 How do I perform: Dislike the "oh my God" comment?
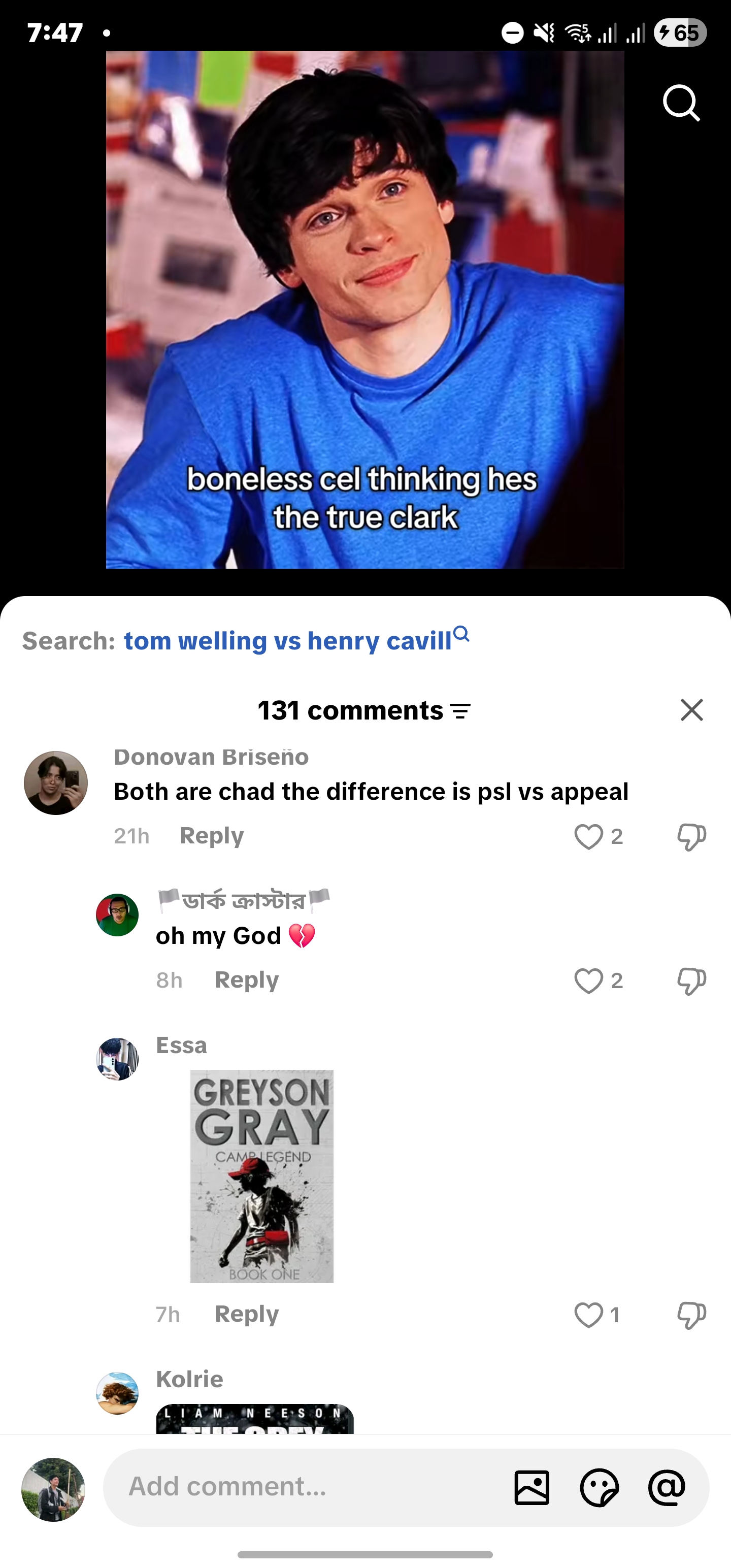tap(691, 981)
